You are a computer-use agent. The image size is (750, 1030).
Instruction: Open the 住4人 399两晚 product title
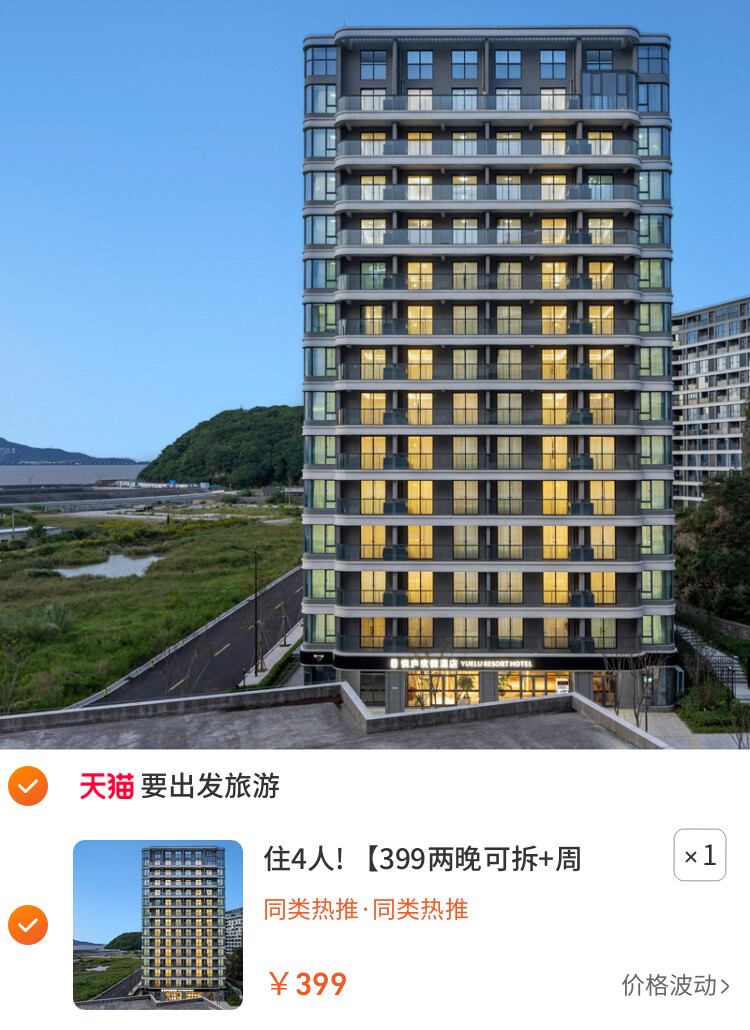pos(422,858)
